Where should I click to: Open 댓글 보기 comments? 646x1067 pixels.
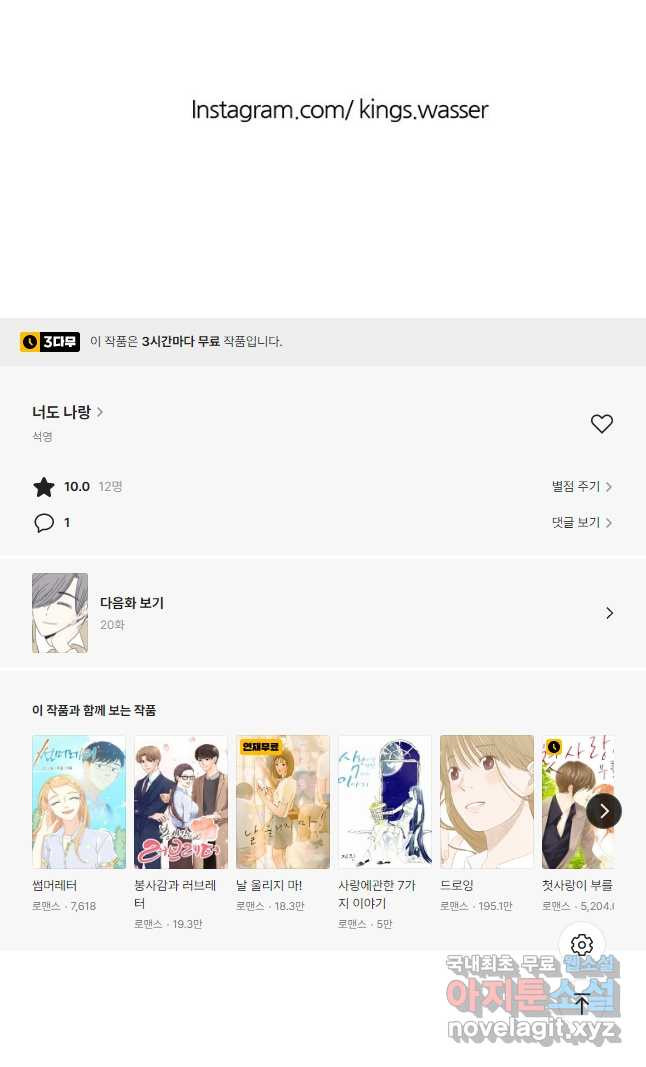pos(581,523)
